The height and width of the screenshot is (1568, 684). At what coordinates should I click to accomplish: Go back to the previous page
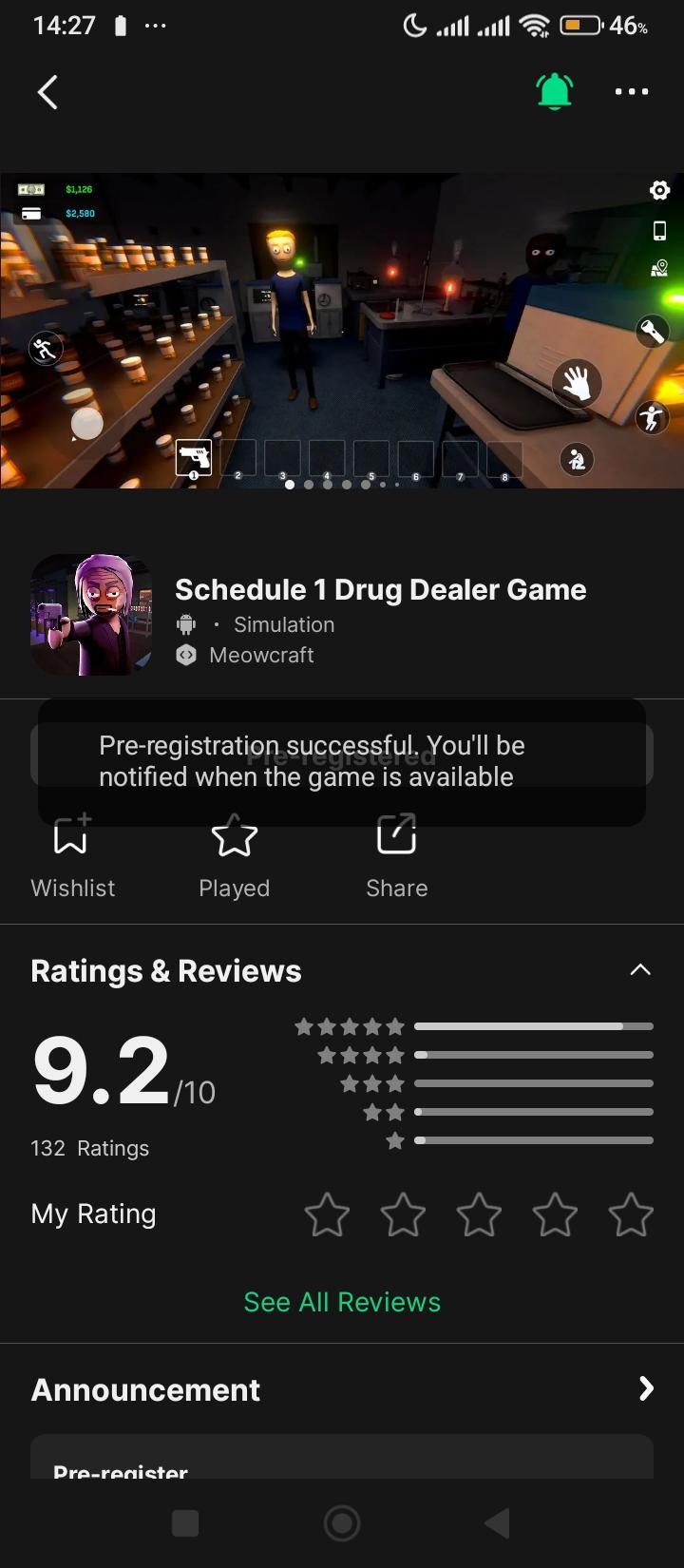click(47, 92)
